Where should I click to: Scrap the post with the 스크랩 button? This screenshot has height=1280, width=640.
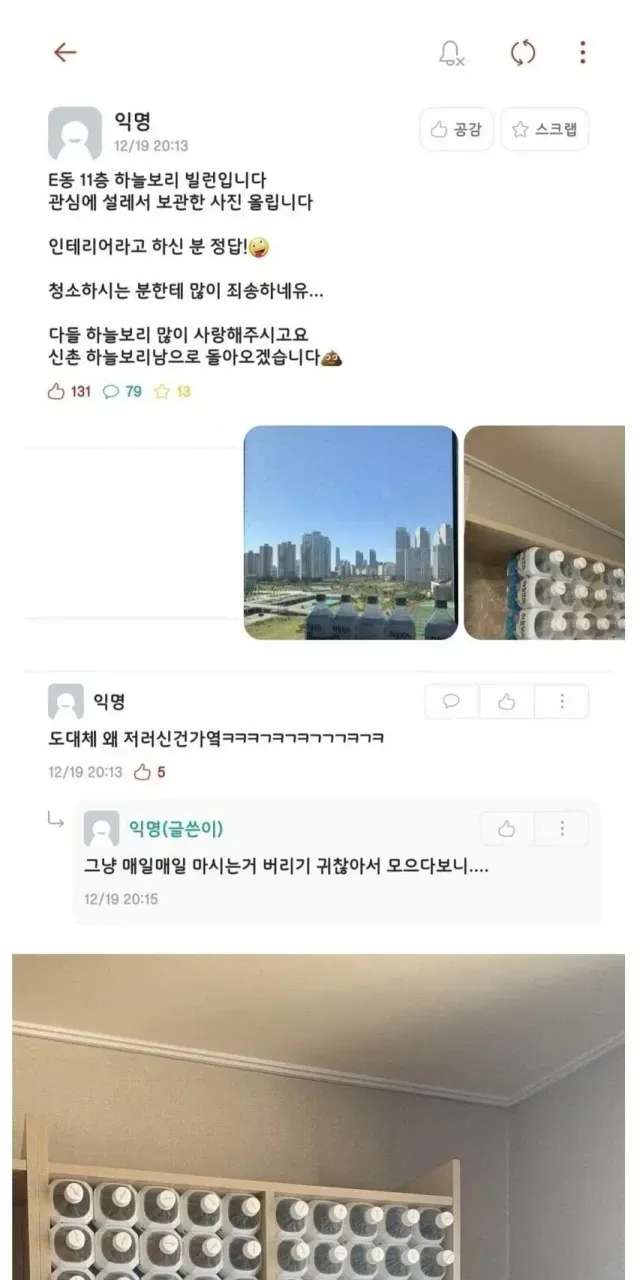[544, 129]
